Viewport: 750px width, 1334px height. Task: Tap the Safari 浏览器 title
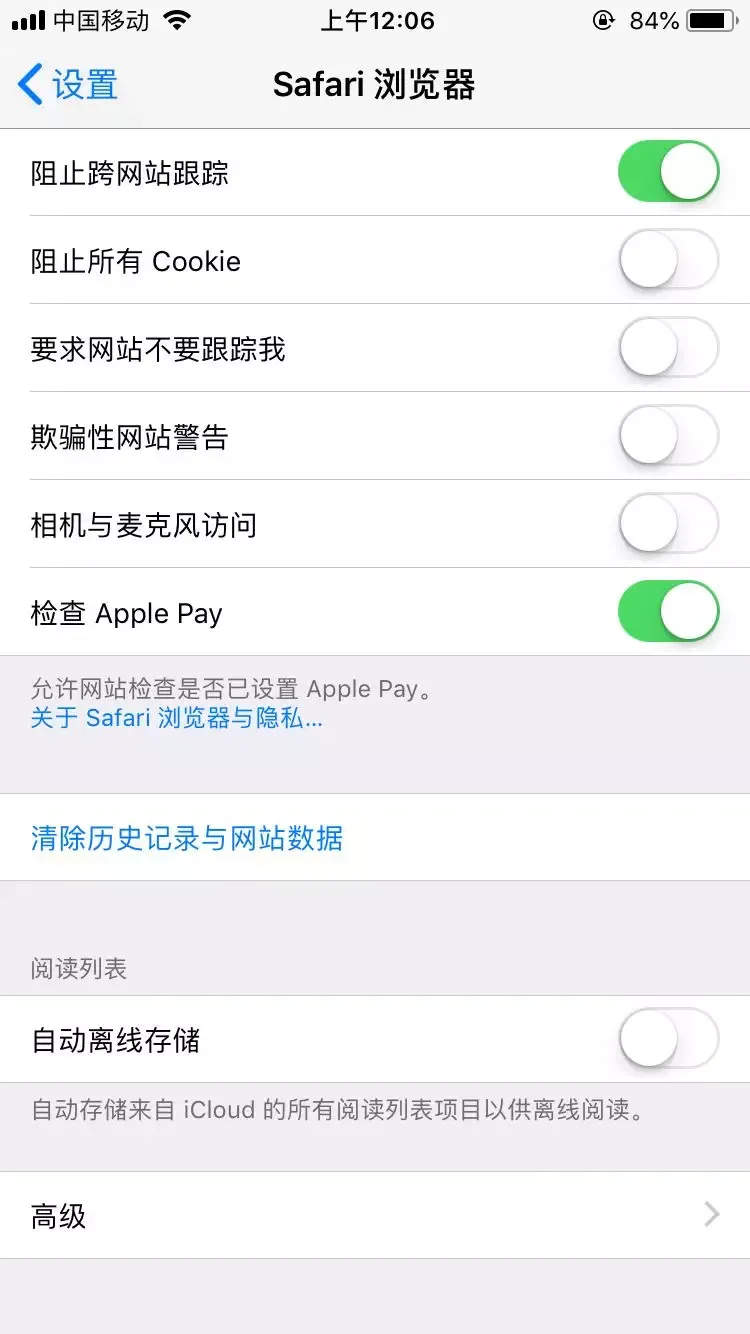(375, 85)
